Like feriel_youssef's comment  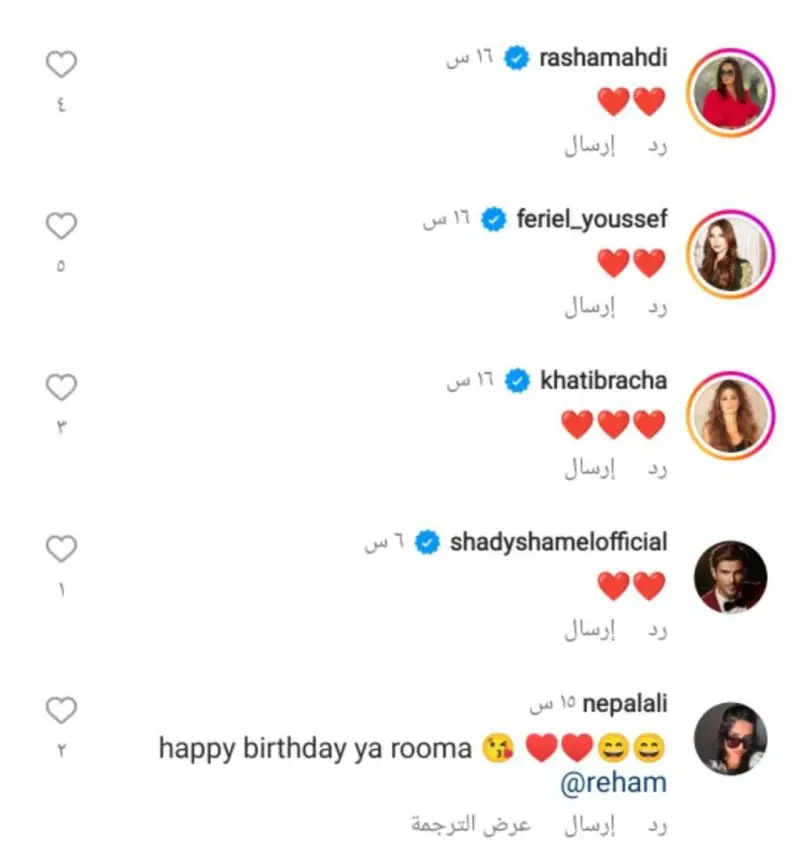pyautogui.click(x=62, y=227)
